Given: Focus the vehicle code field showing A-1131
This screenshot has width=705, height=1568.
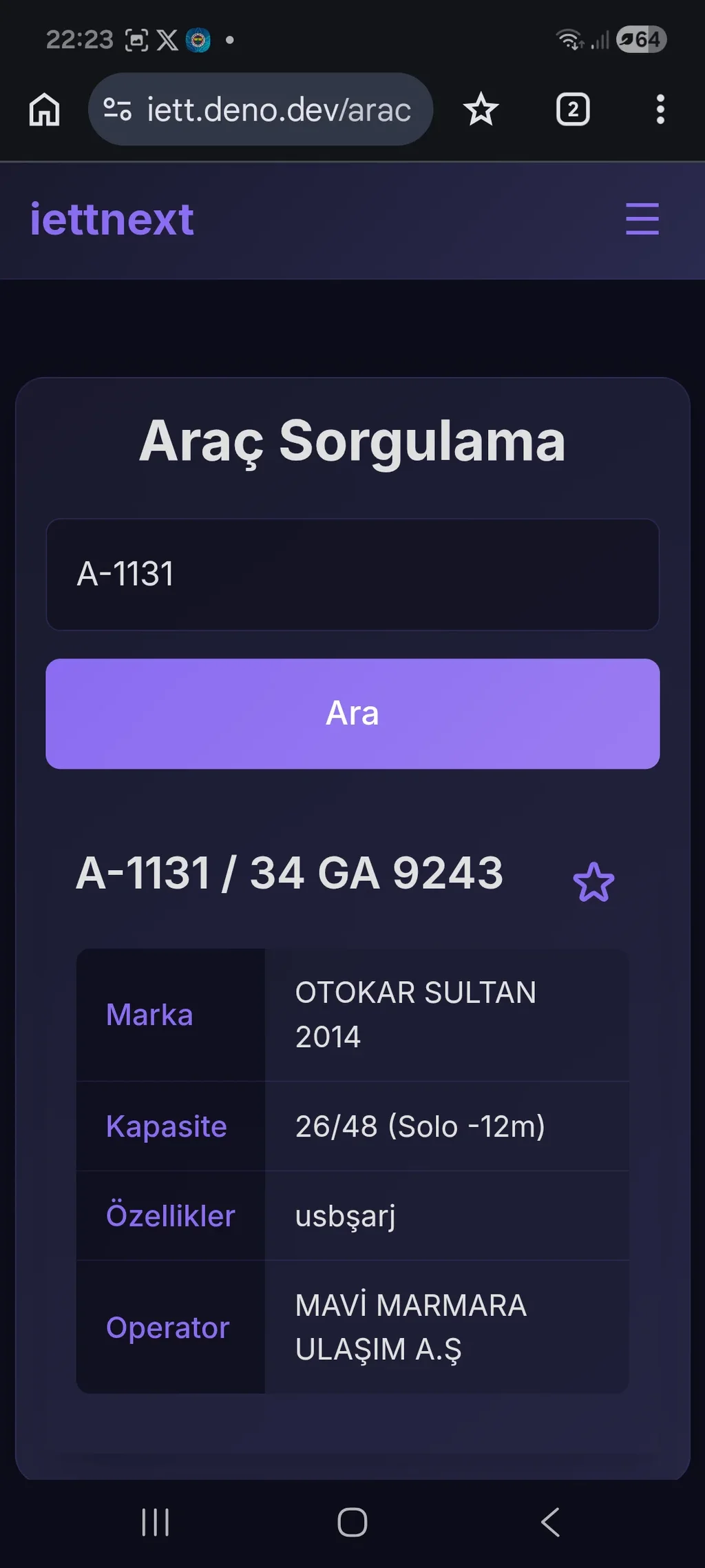Looking at the screenshot, I should pos(352,574).
